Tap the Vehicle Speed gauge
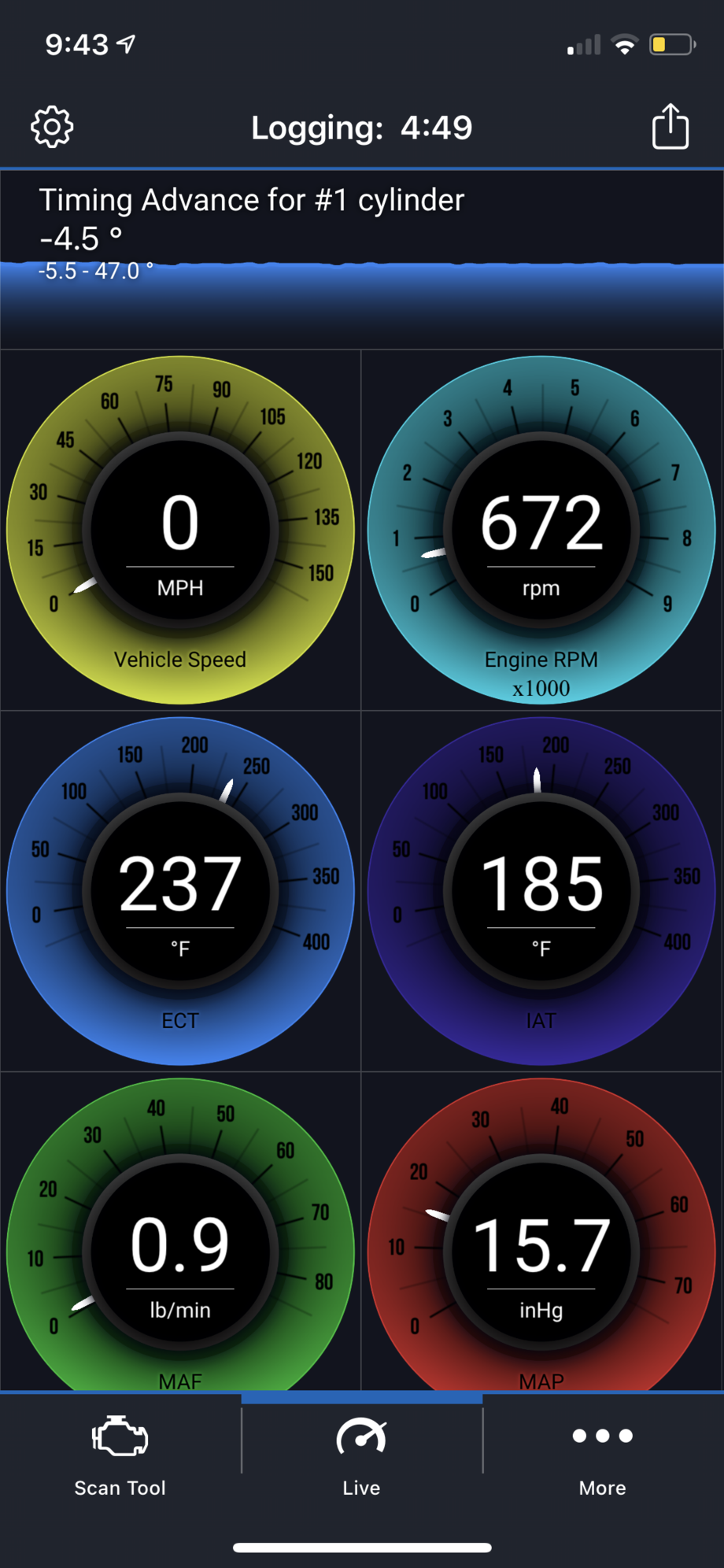Viewport: 724px width, 1568px height. coord(180,530)
